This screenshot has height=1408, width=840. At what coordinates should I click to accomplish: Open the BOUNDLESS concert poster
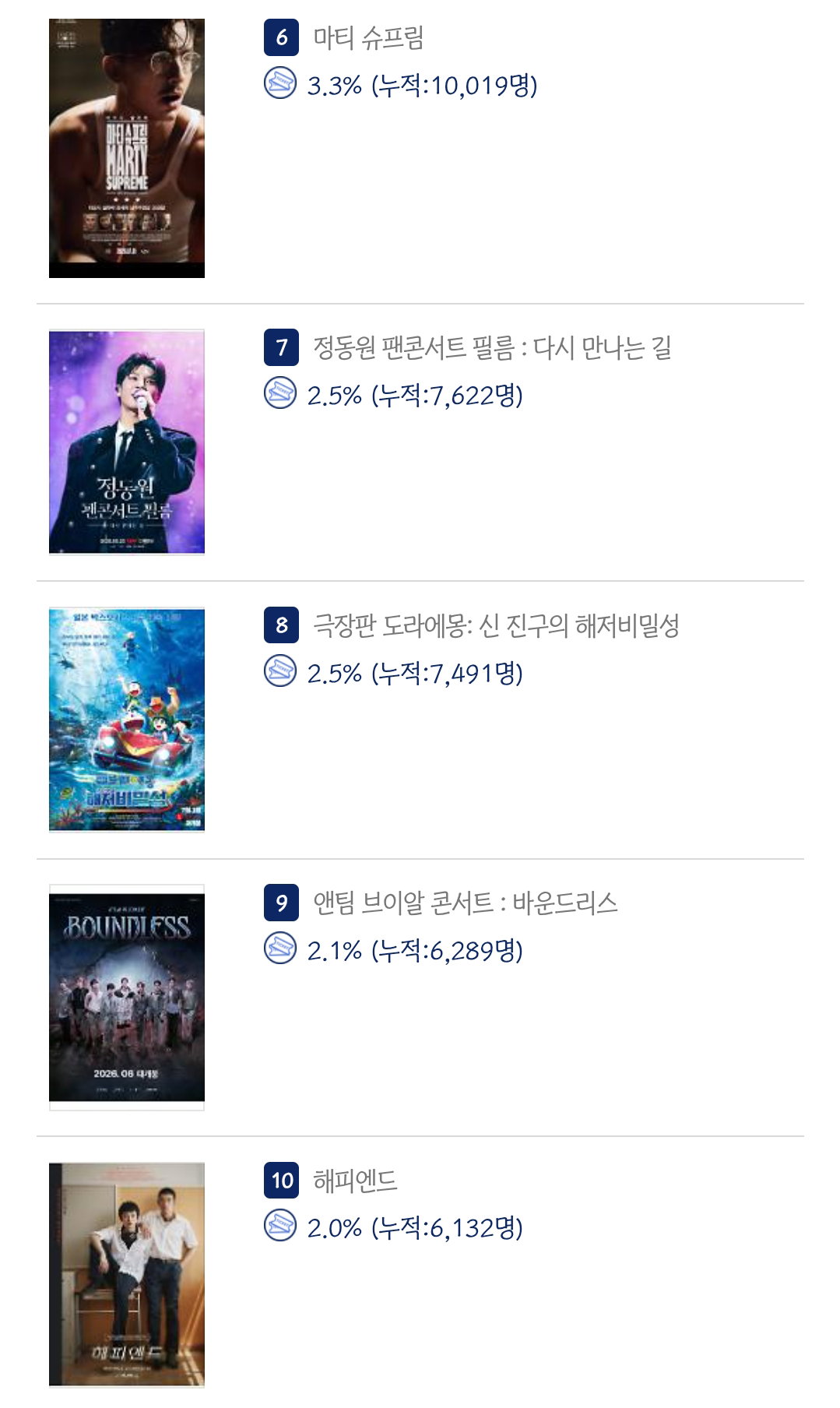tap(127, 998)
